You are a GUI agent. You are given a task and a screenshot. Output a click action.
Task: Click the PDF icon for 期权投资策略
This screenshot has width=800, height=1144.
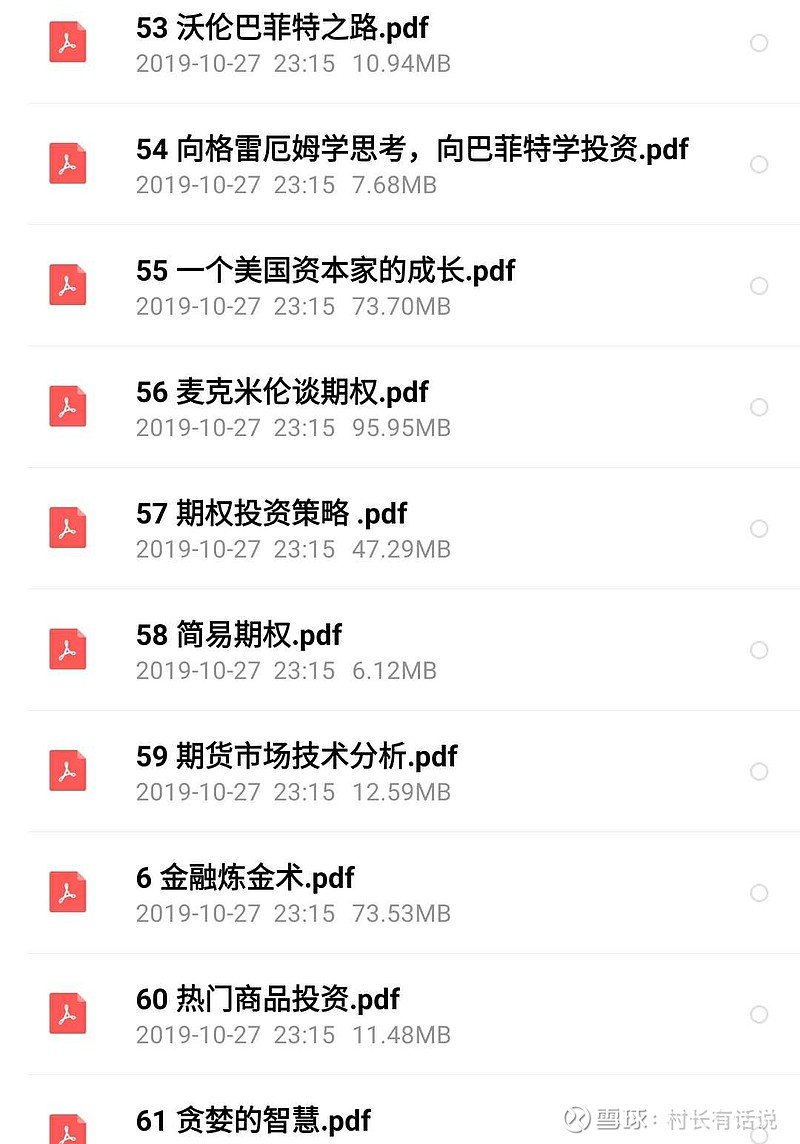66,528
